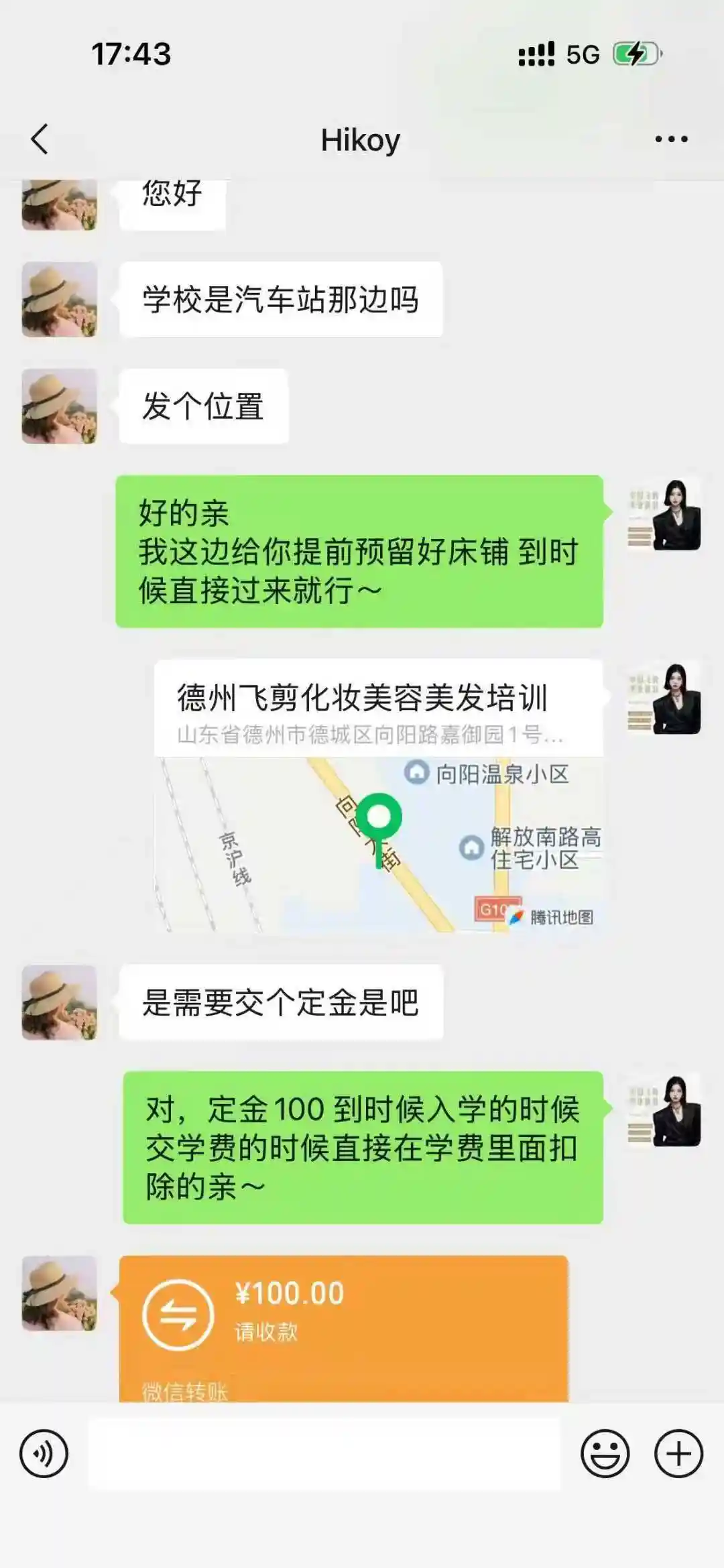Switch to voice message input

[x=44, y=1454]
